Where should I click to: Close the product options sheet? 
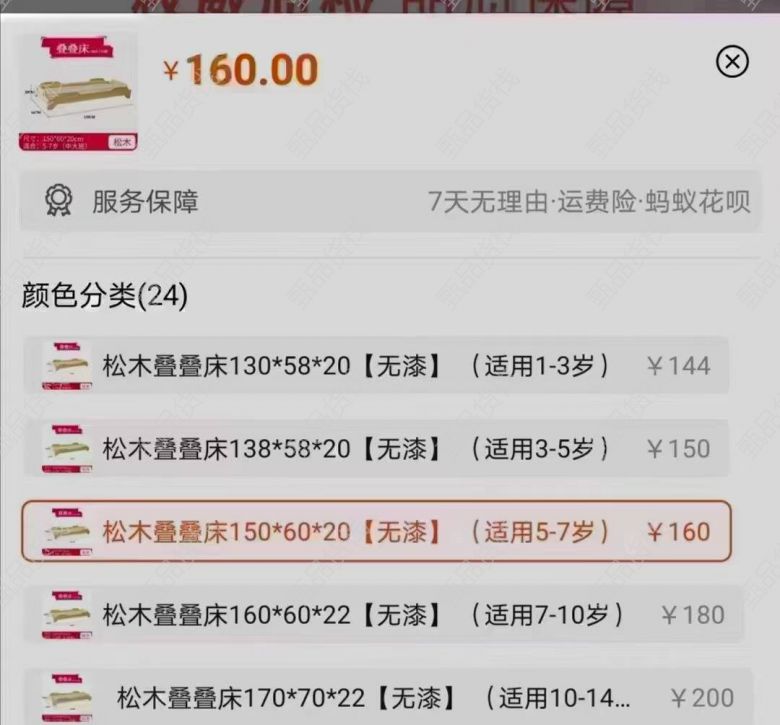[x=732, y=62]
